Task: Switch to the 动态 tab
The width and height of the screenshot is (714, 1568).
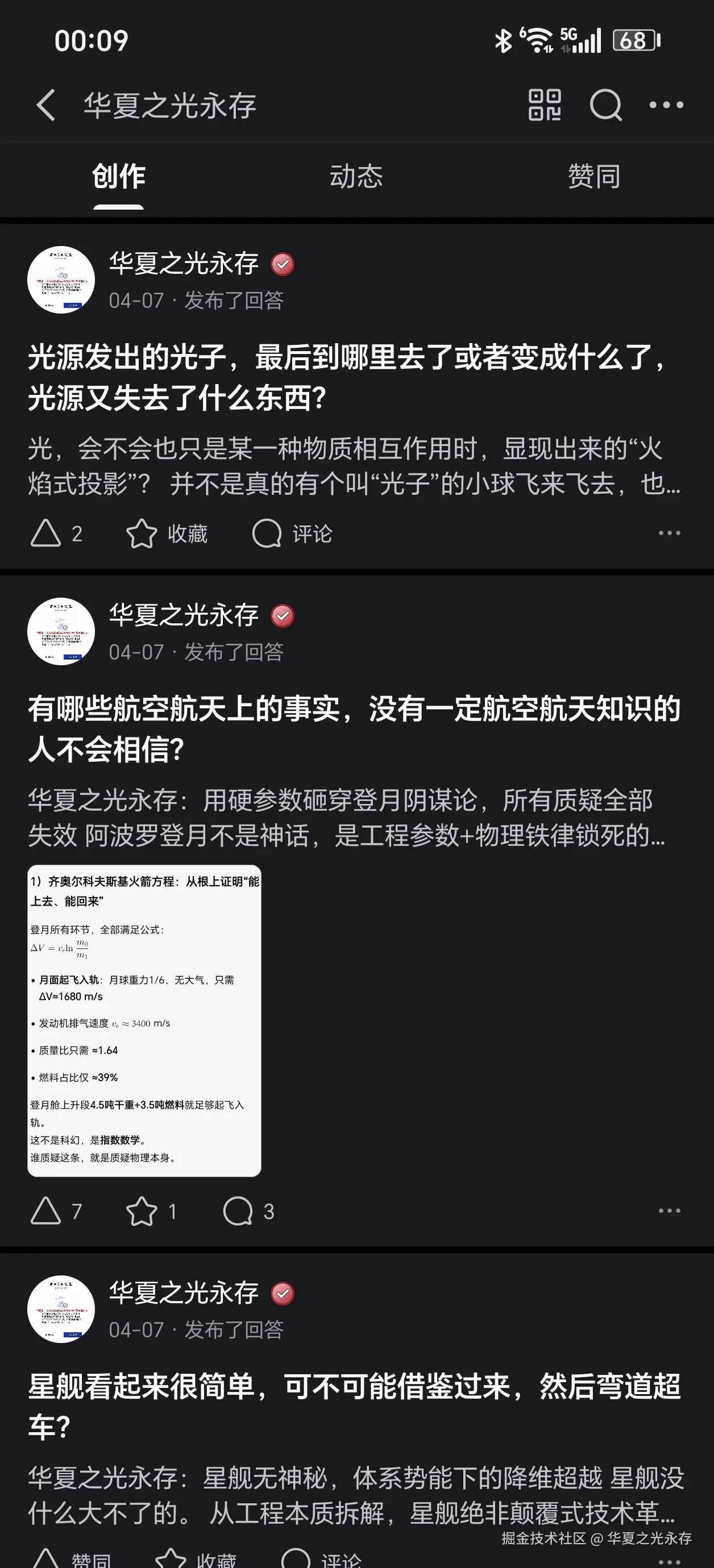Action: tap(356, 177)
